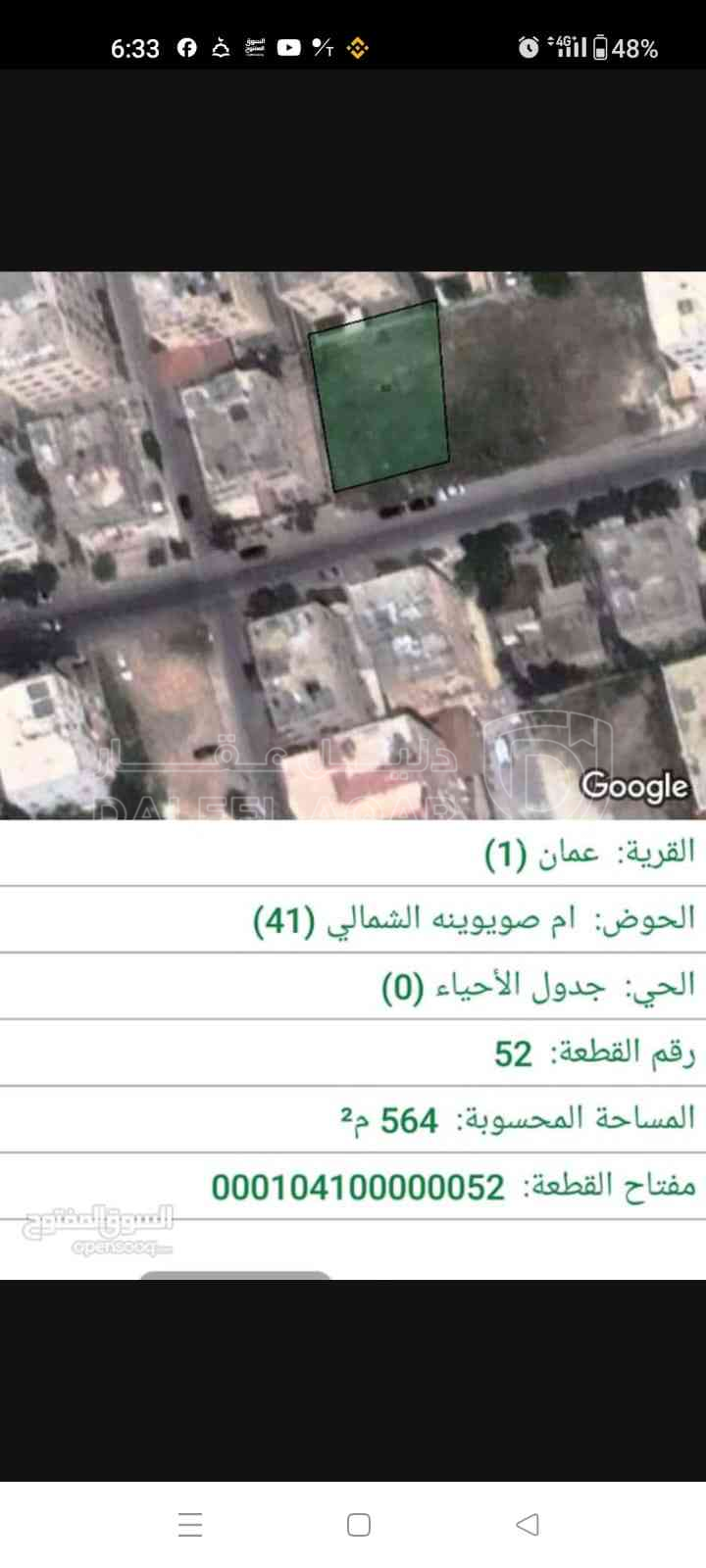Tap the home button in navigation bar

359,1525
